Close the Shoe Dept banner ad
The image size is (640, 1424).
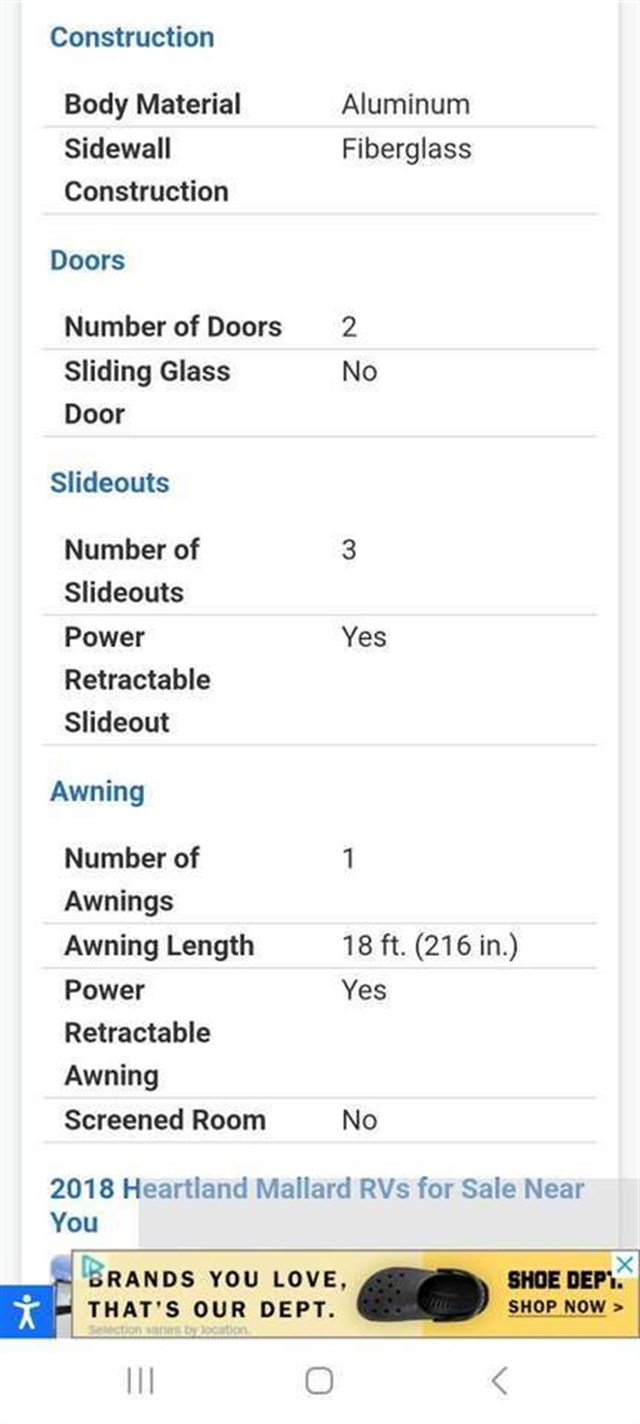624,1263
